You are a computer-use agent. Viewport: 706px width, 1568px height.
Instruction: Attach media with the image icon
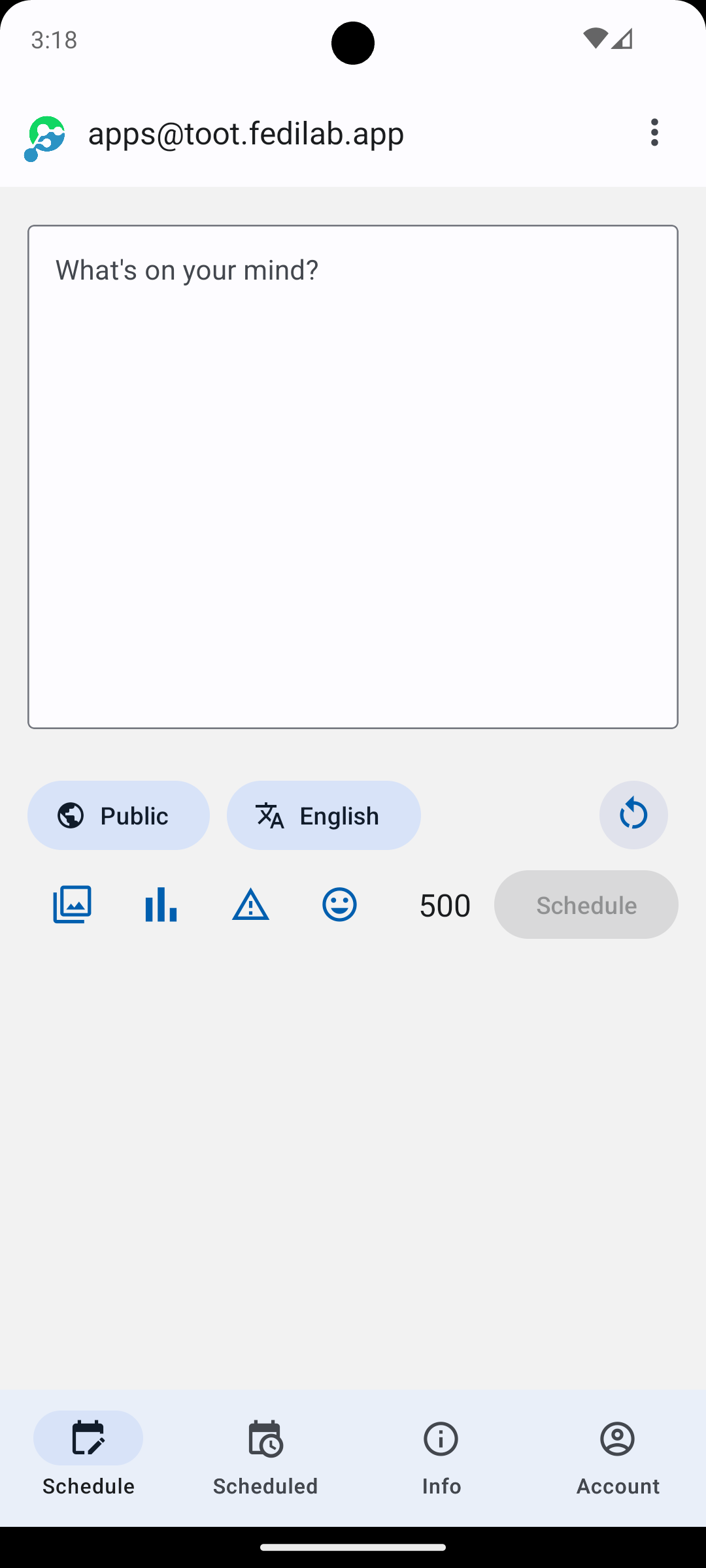72,905
